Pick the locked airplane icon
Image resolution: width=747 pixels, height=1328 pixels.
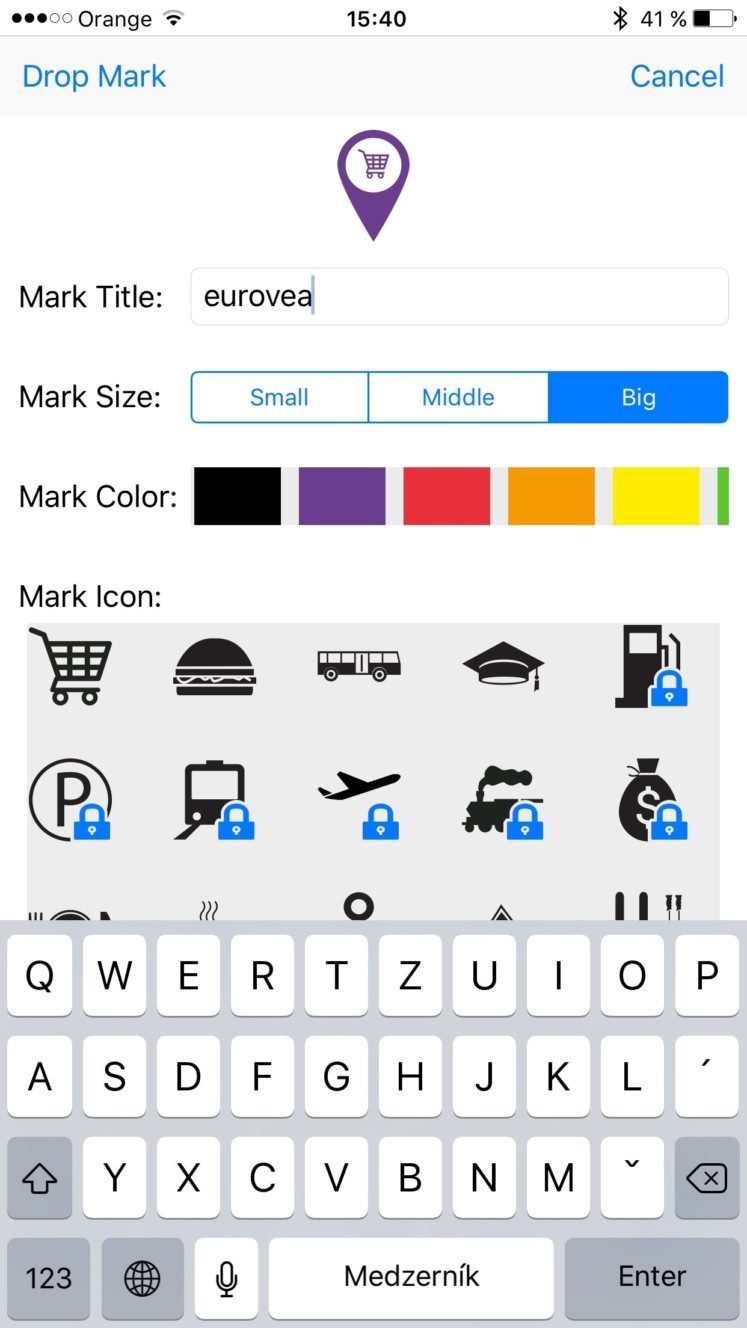click(359, 801)
